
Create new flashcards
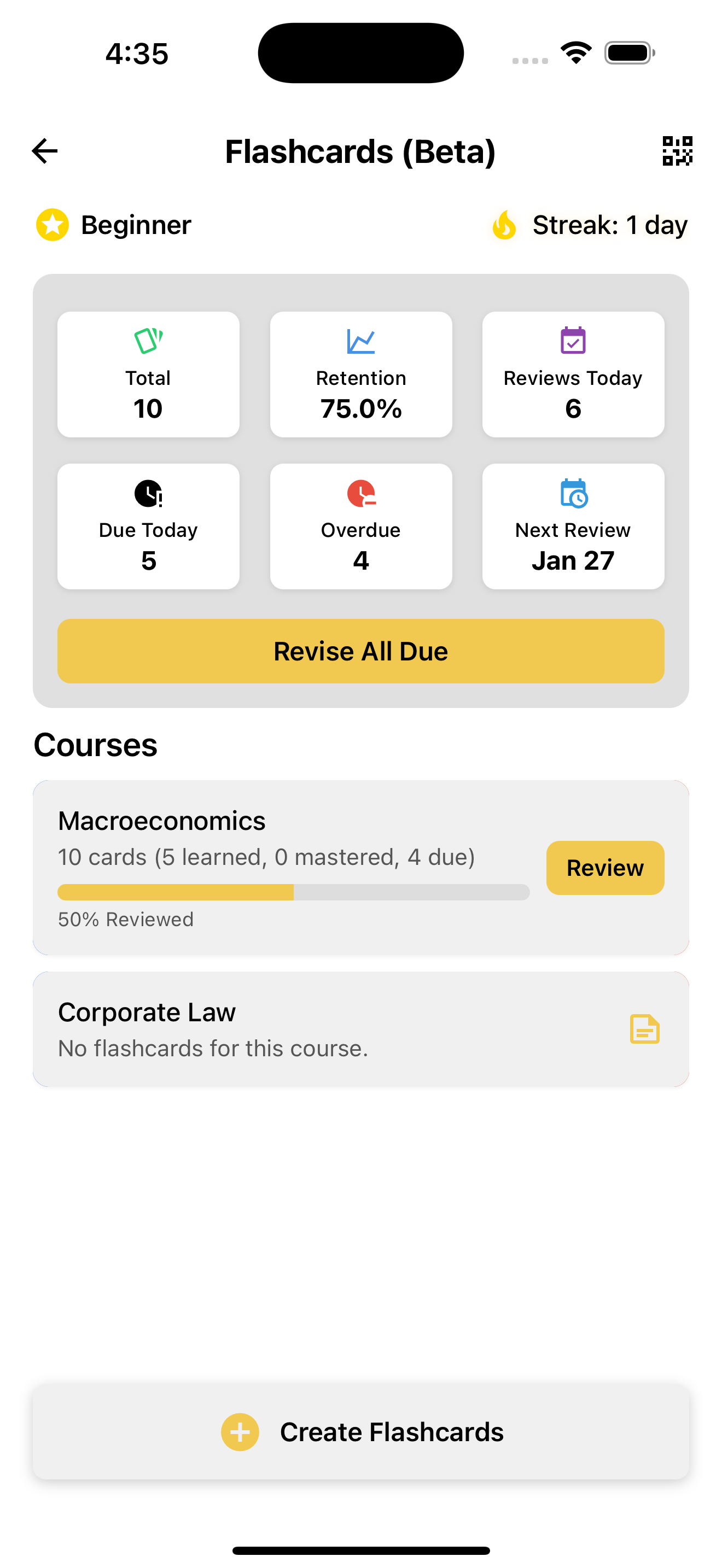click(x=360, y=1432)
